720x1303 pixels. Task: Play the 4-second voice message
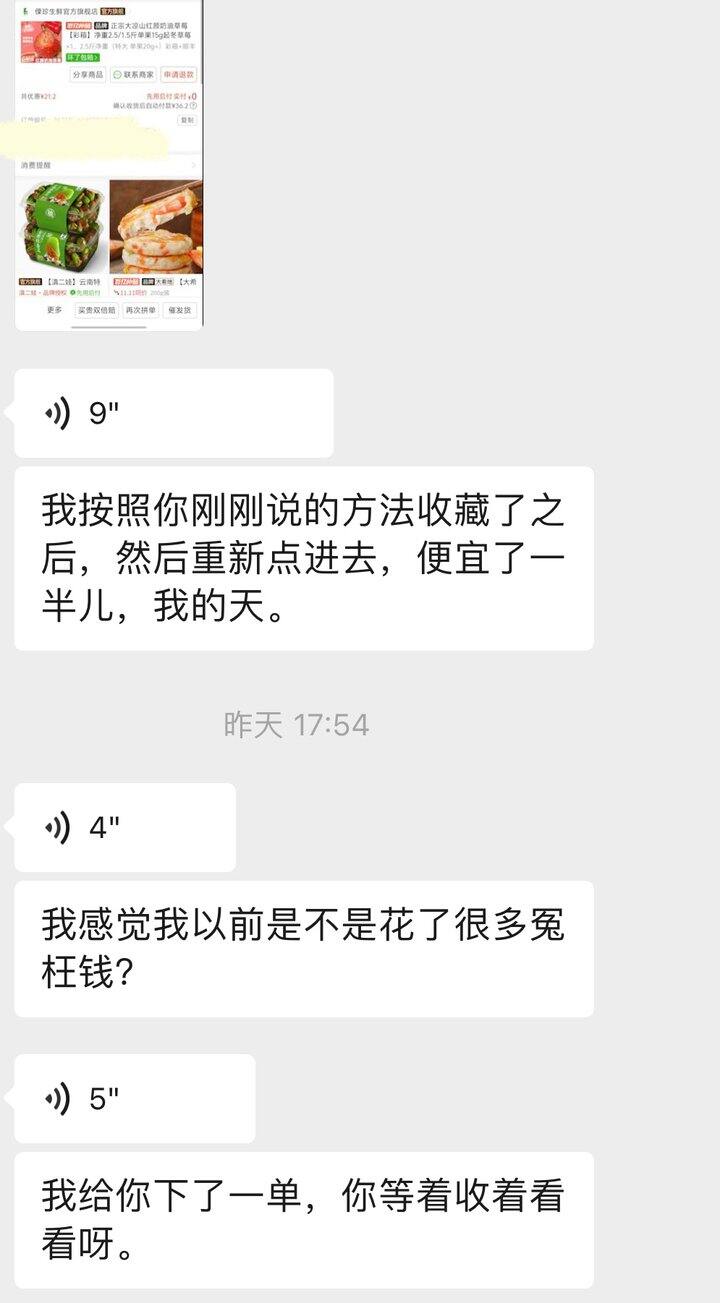click(x=125, y=827)
